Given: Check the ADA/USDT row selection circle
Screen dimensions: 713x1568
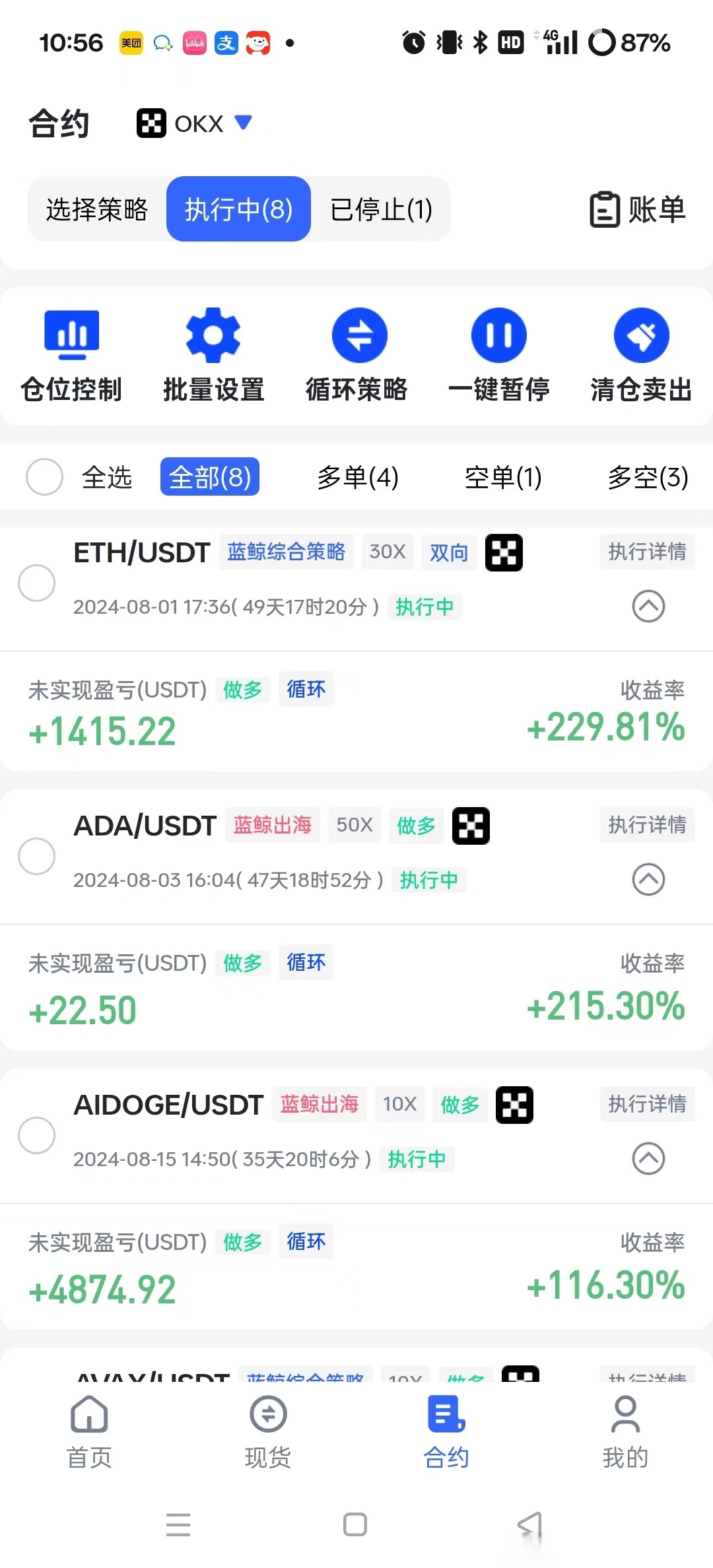Looking at the screenshot, I should [37, 856].
